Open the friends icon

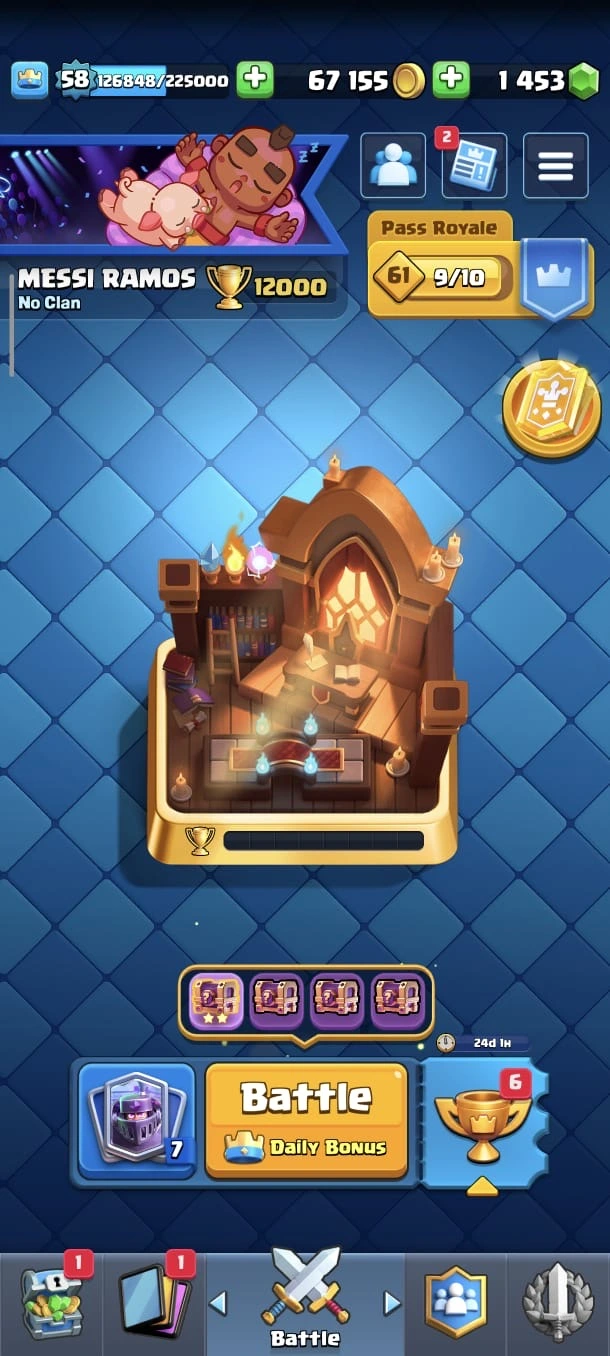click(x=393, y=166)
